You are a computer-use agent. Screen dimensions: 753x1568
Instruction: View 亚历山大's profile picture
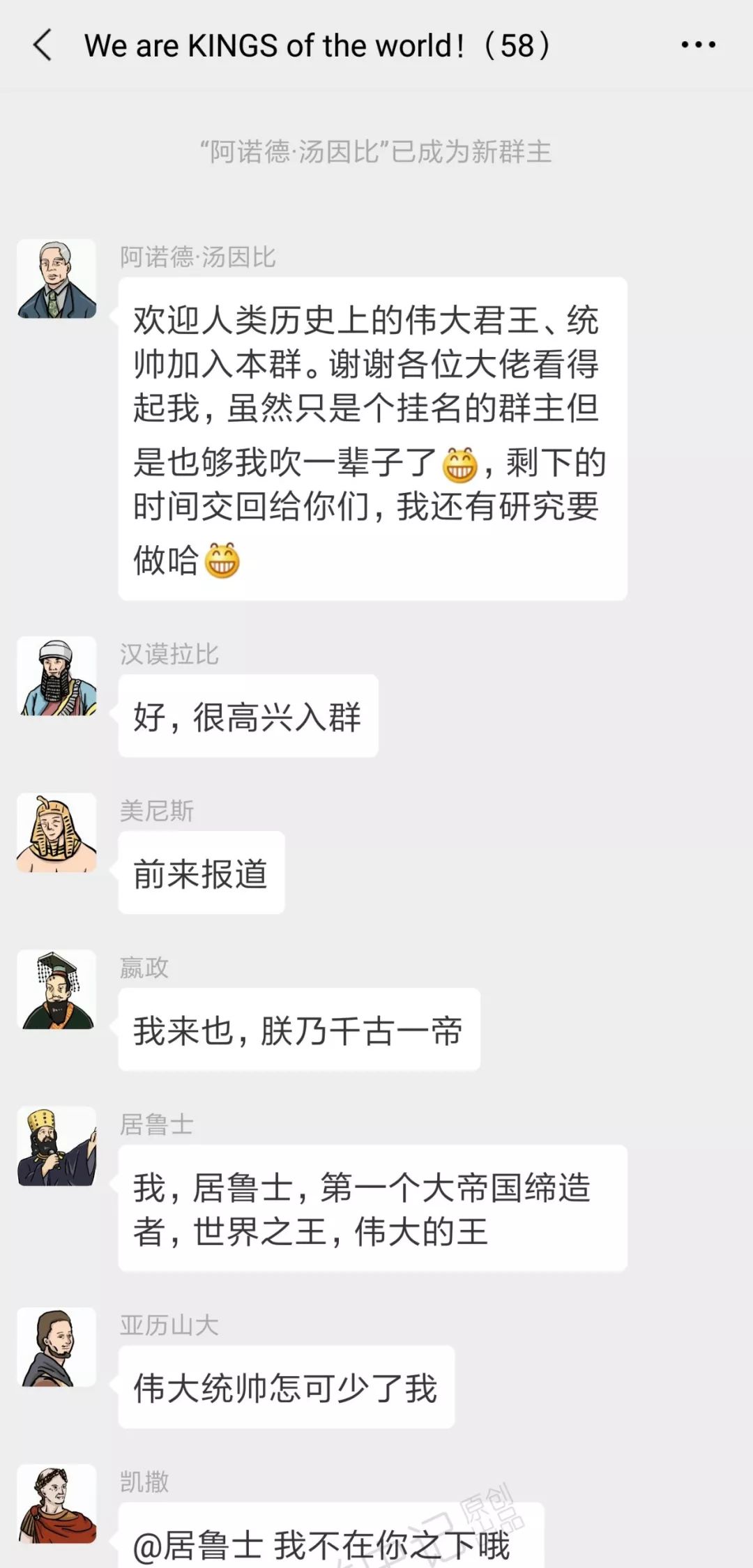pyautogui.click(x=56, y=1347)
